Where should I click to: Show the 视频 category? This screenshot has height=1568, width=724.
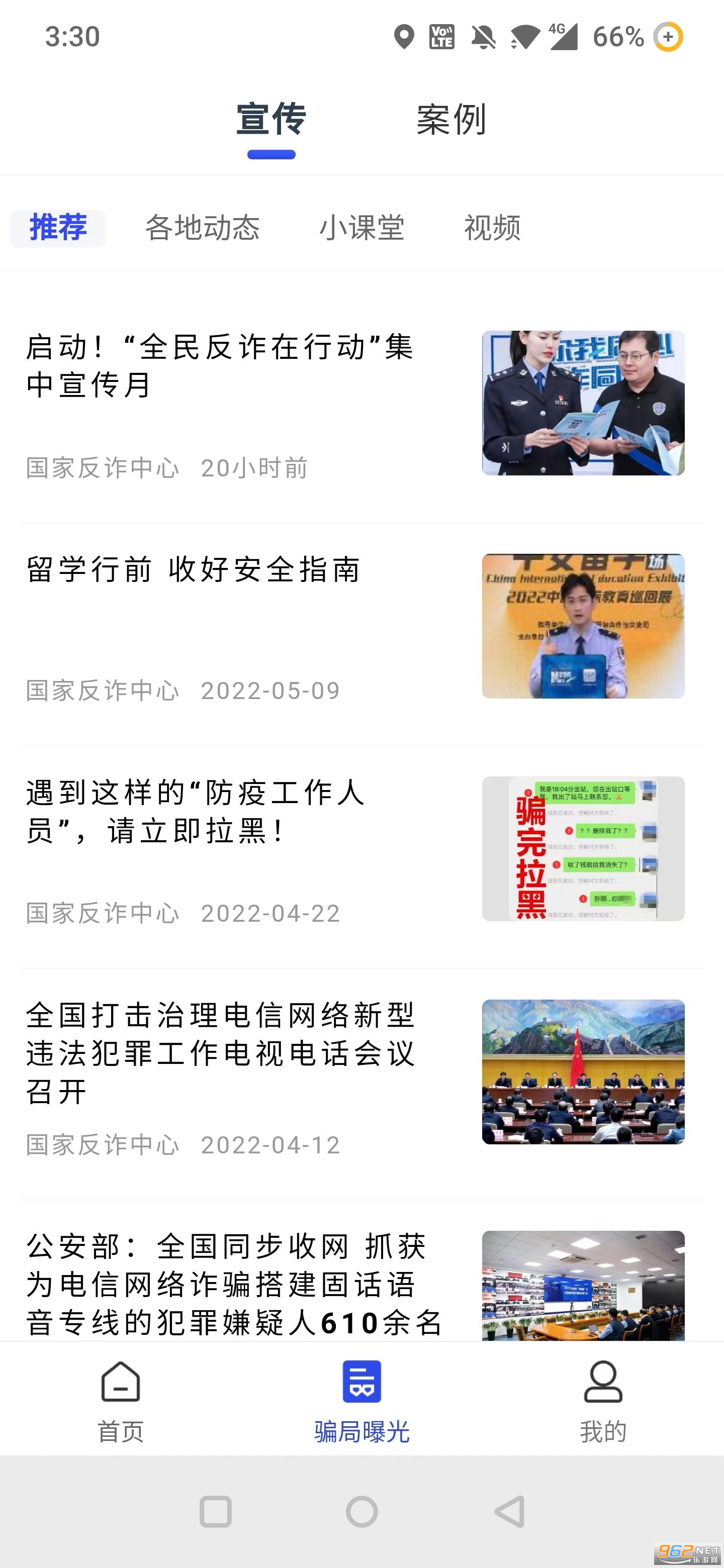pyautogui.click(x=492, y=228)
